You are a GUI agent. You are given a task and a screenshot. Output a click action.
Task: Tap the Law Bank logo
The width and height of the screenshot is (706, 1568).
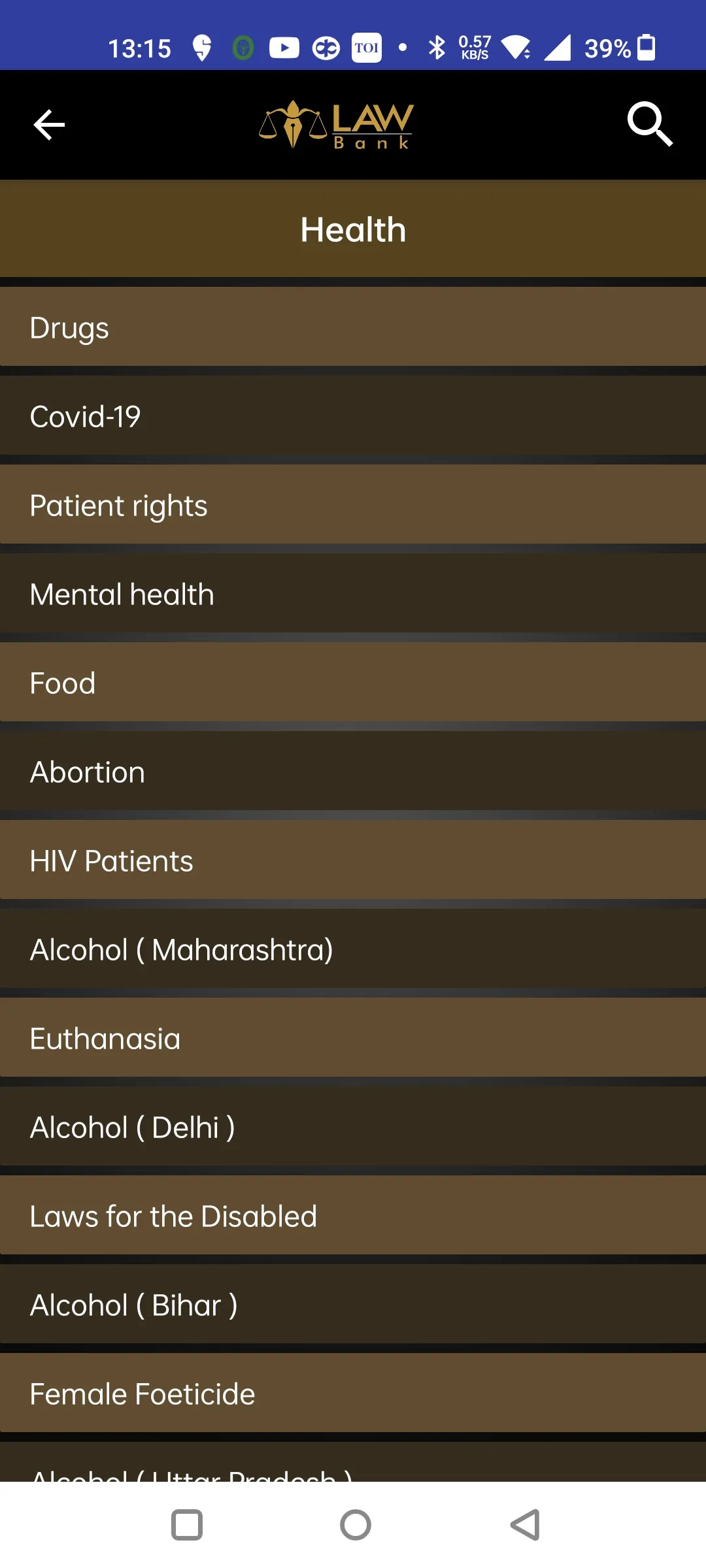coord(336,124)
